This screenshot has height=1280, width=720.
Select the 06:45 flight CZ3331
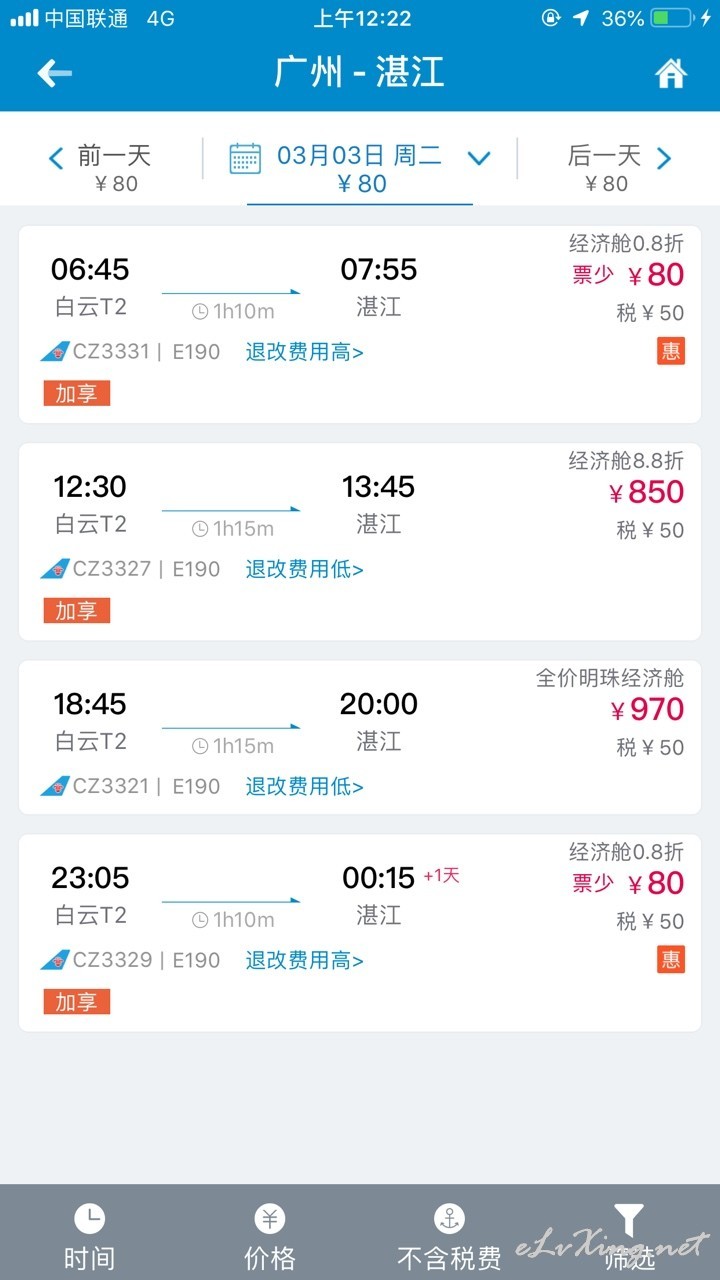point(360,324)
